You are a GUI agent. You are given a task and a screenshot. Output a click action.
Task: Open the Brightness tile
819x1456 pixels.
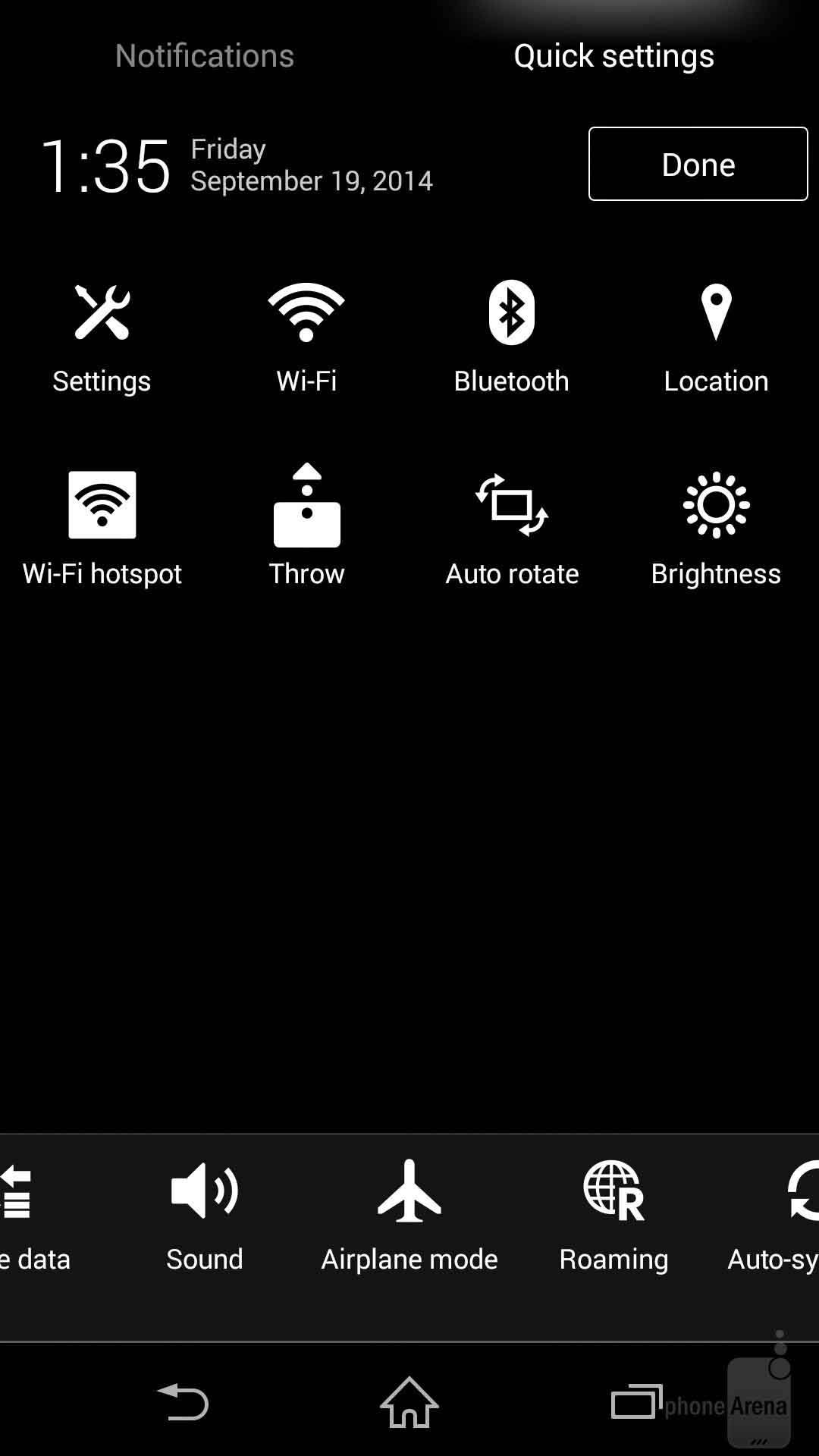(717, 529)
